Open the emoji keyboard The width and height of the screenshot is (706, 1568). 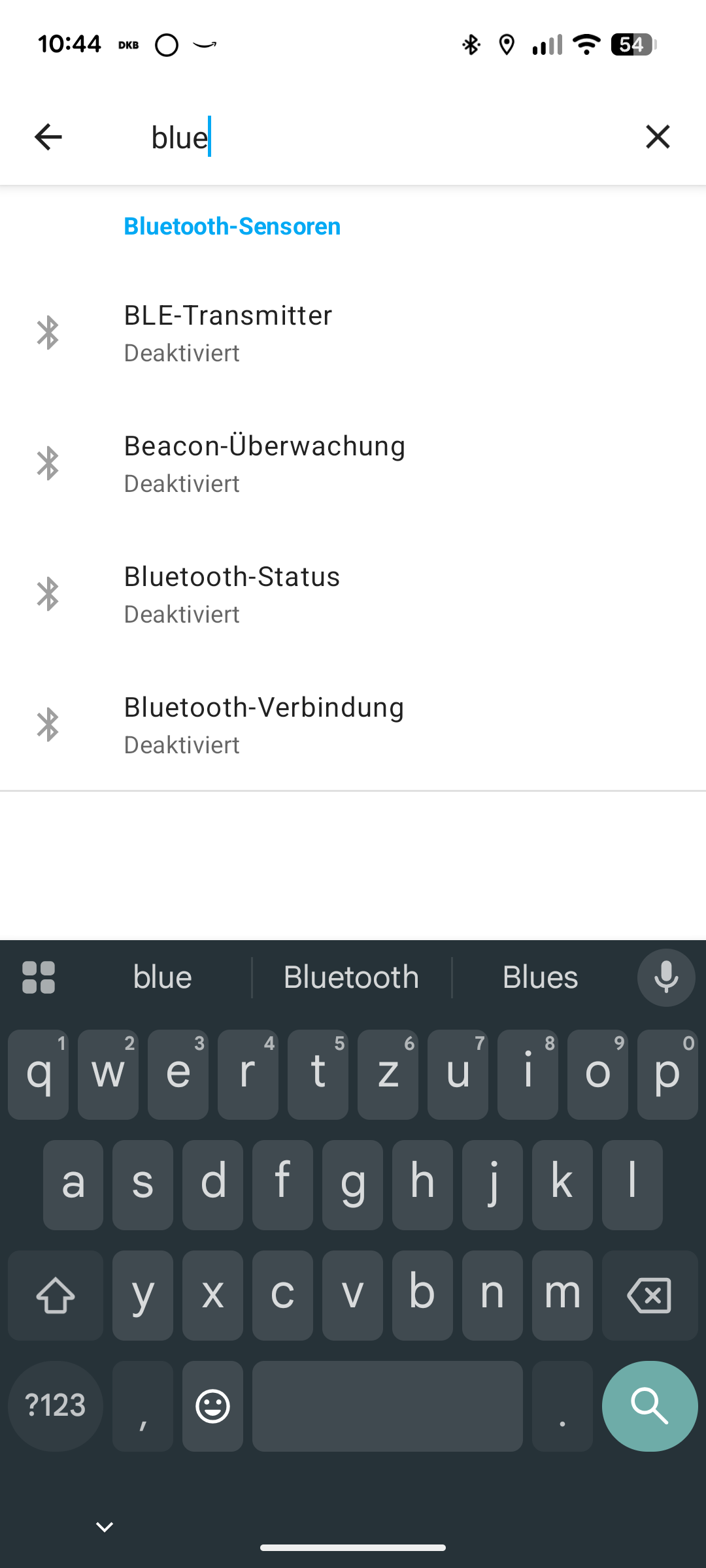(213, 1406)
